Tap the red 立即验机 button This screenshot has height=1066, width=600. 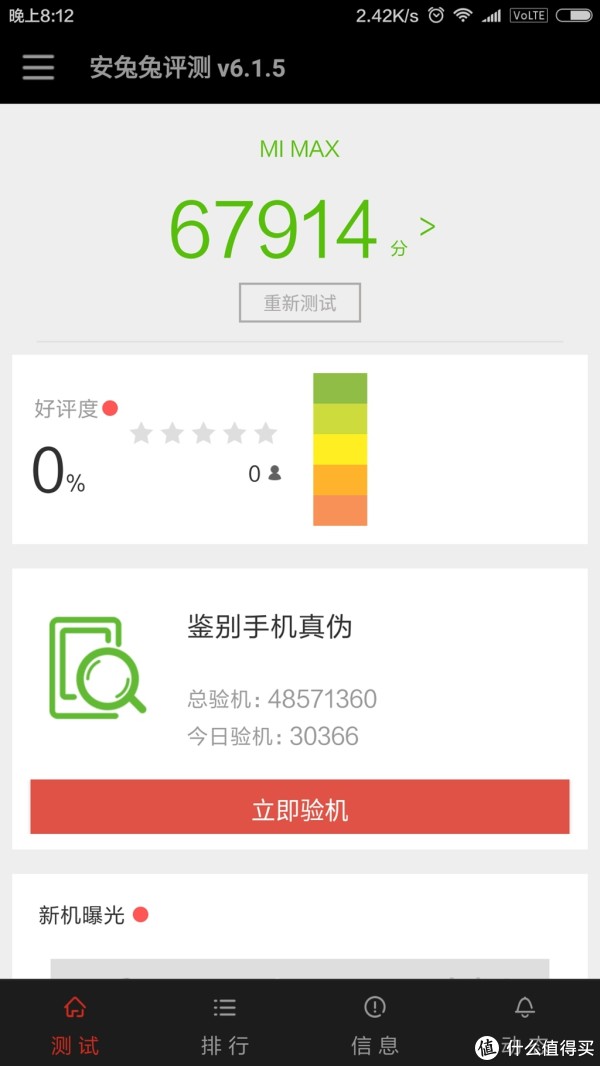pos(300,808)
